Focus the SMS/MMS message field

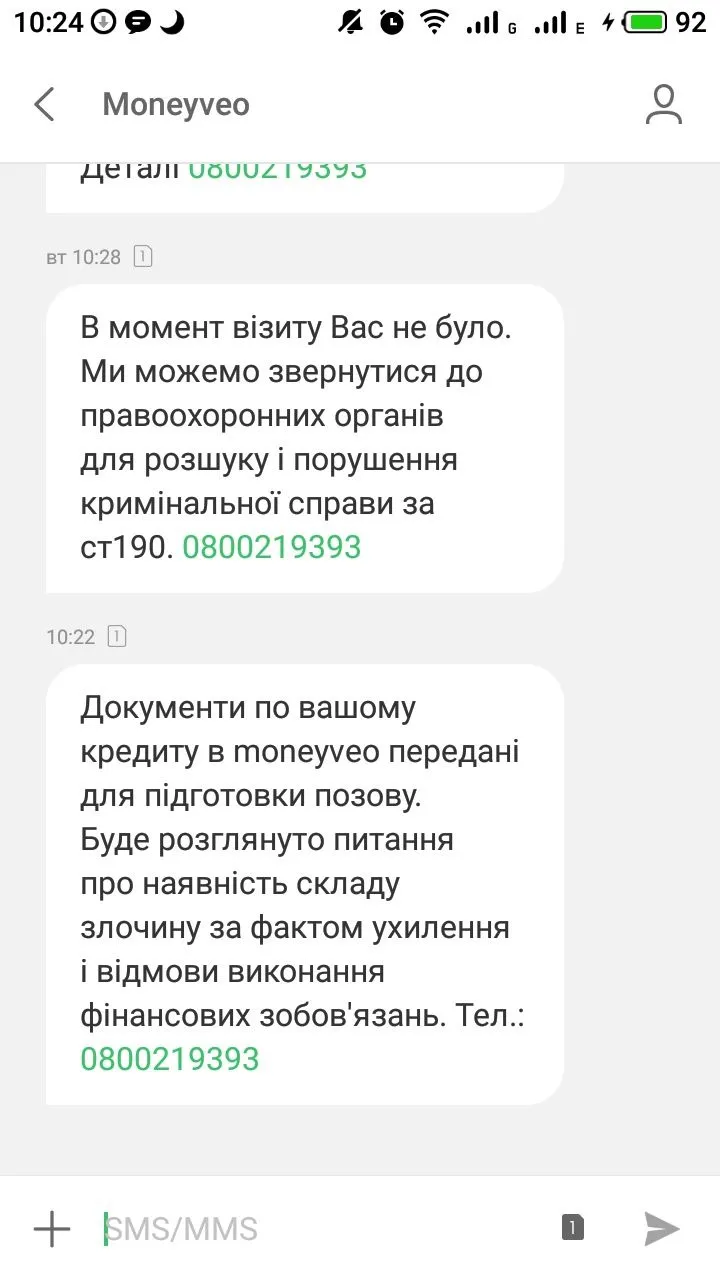[320, 1228]
